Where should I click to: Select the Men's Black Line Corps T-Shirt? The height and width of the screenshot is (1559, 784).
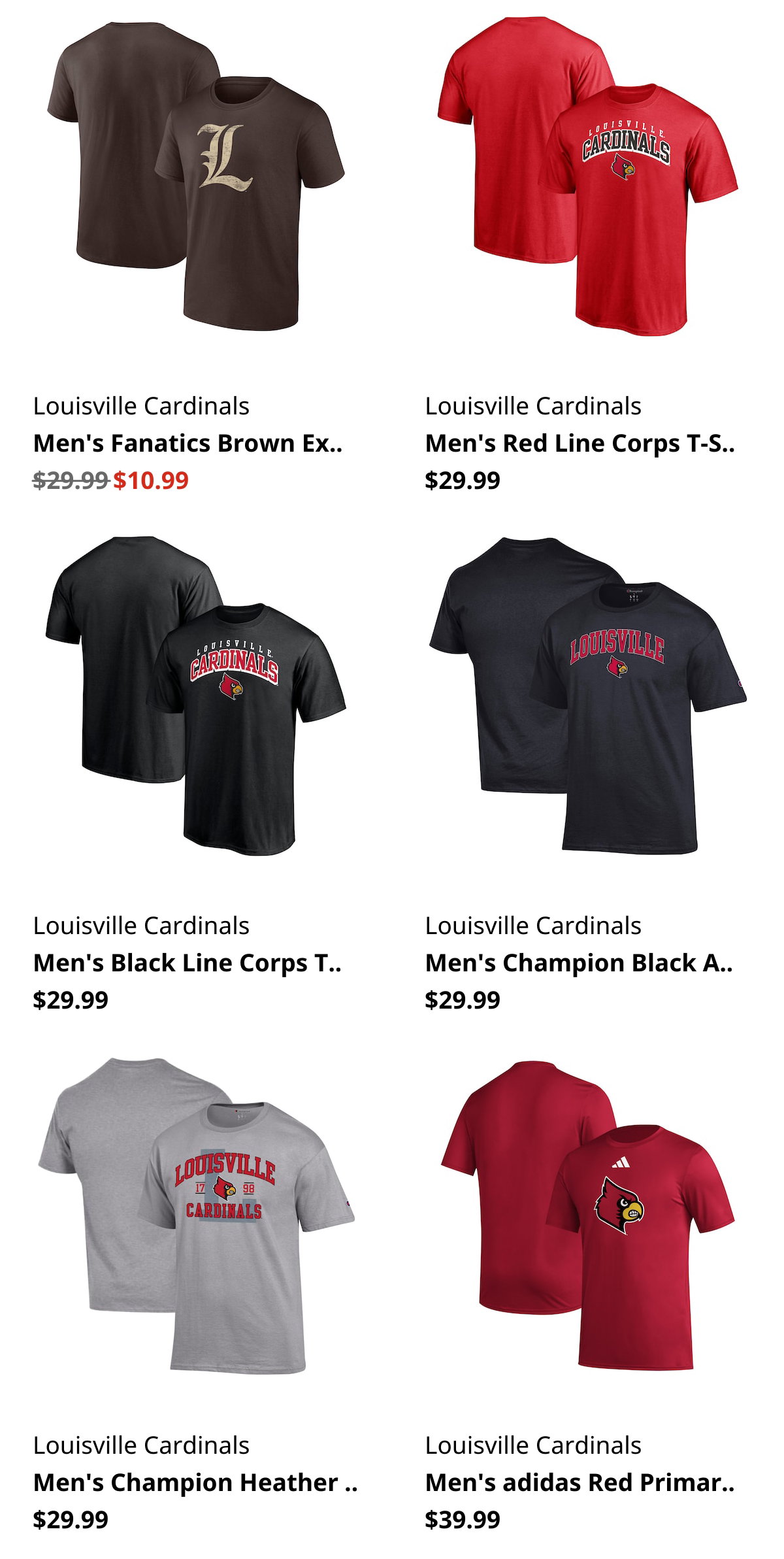click(x=188, y=963)
